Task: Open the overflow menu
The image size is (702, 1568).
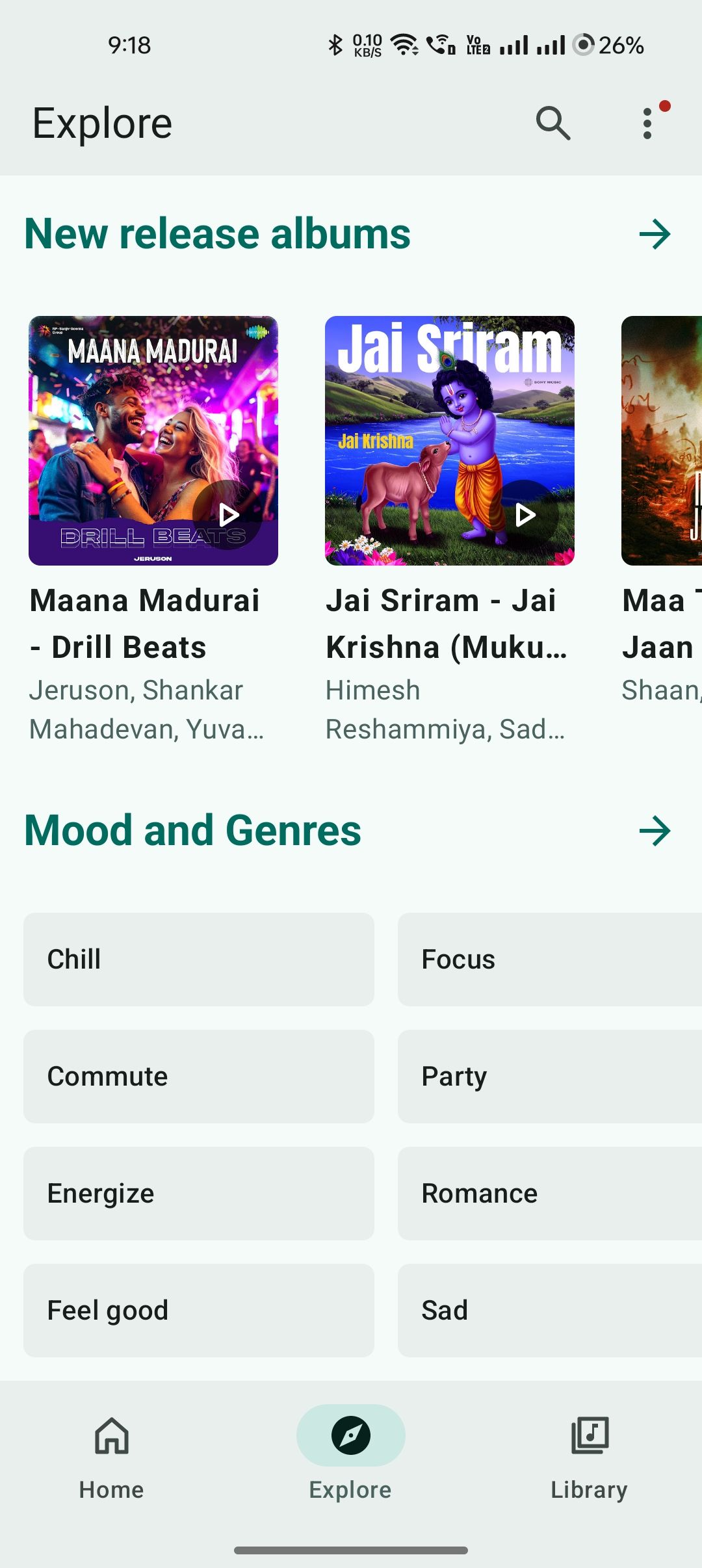Action: click(647, 123)
